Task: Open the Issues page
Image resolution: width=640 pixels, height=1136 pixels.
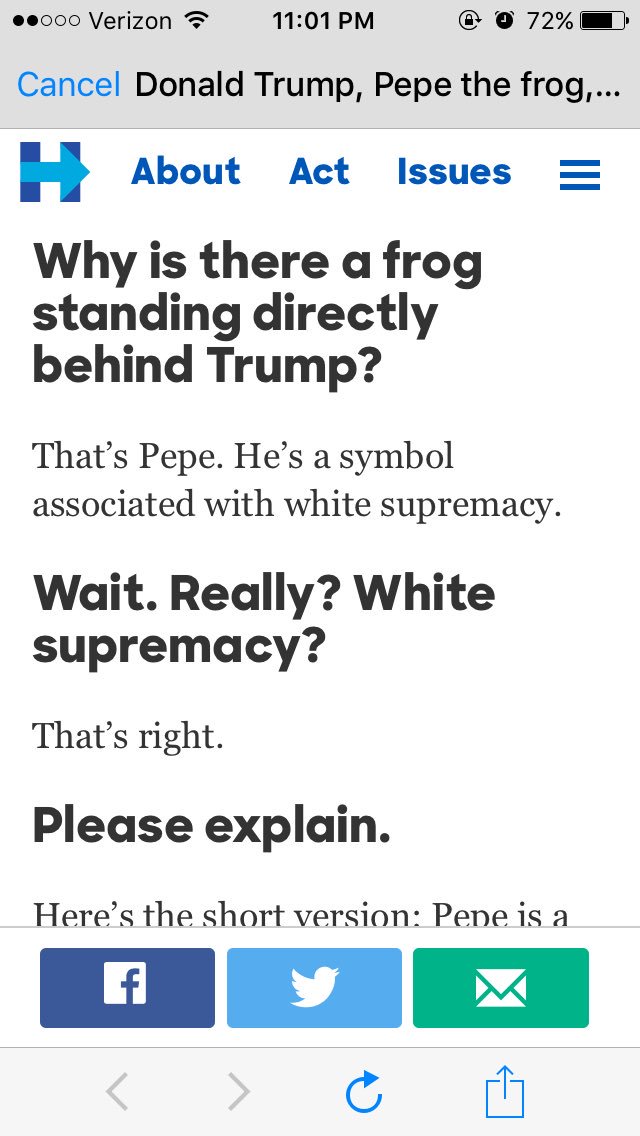Action: pyautogui.click(x=454, y=172)
